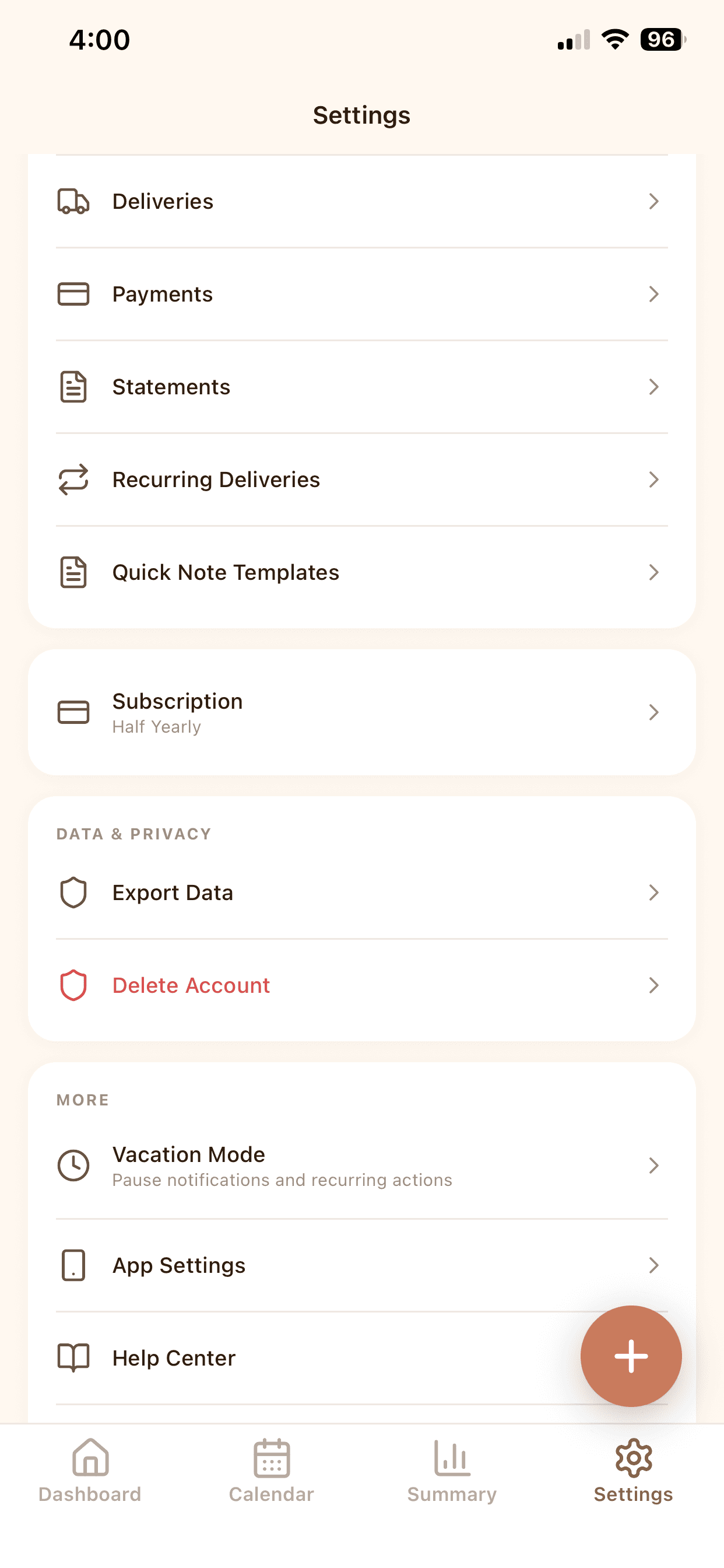Expand Vacation Mode via its chevron
724x1568 pixels.
(x=654, y=1165)
